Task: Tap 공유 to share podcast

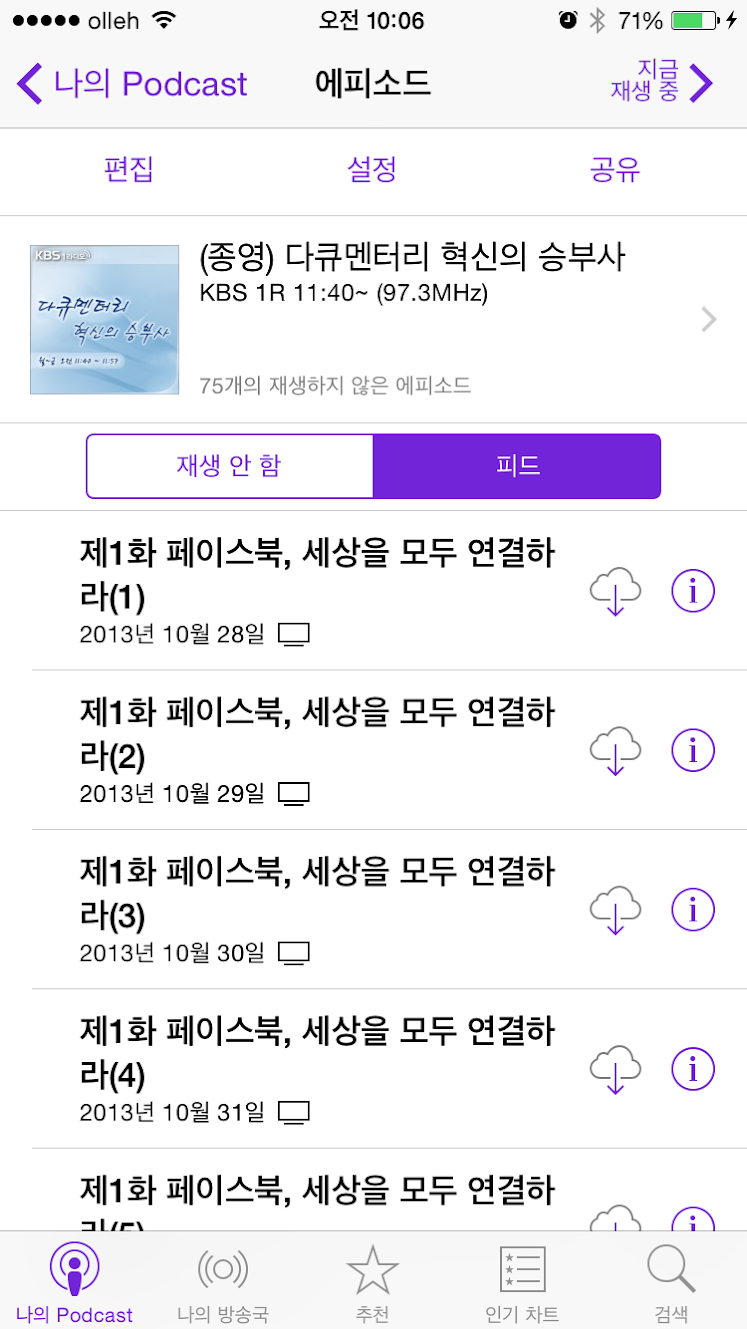Action: [x=615, y=169]
